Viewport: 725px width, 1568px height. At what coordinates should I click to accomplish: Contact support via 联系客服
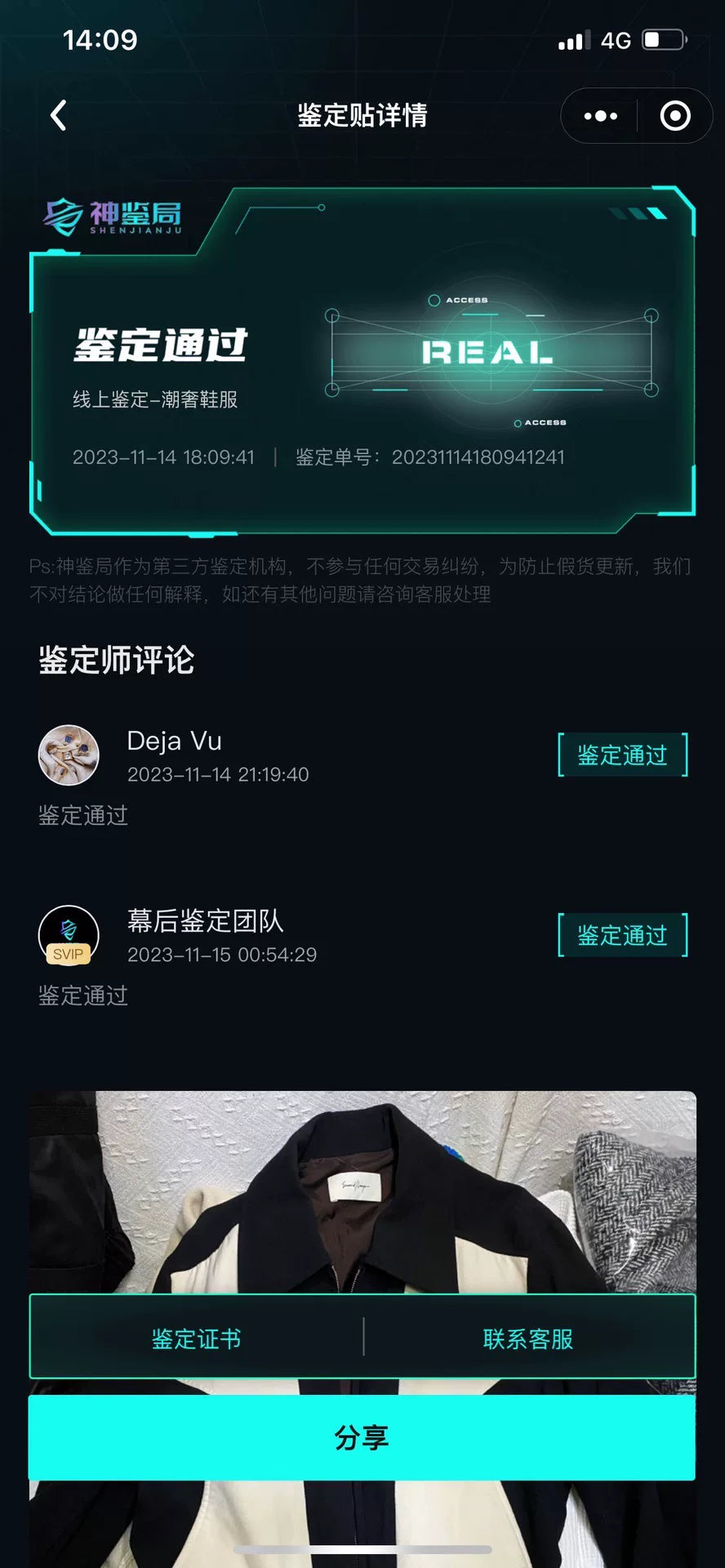528,1339
